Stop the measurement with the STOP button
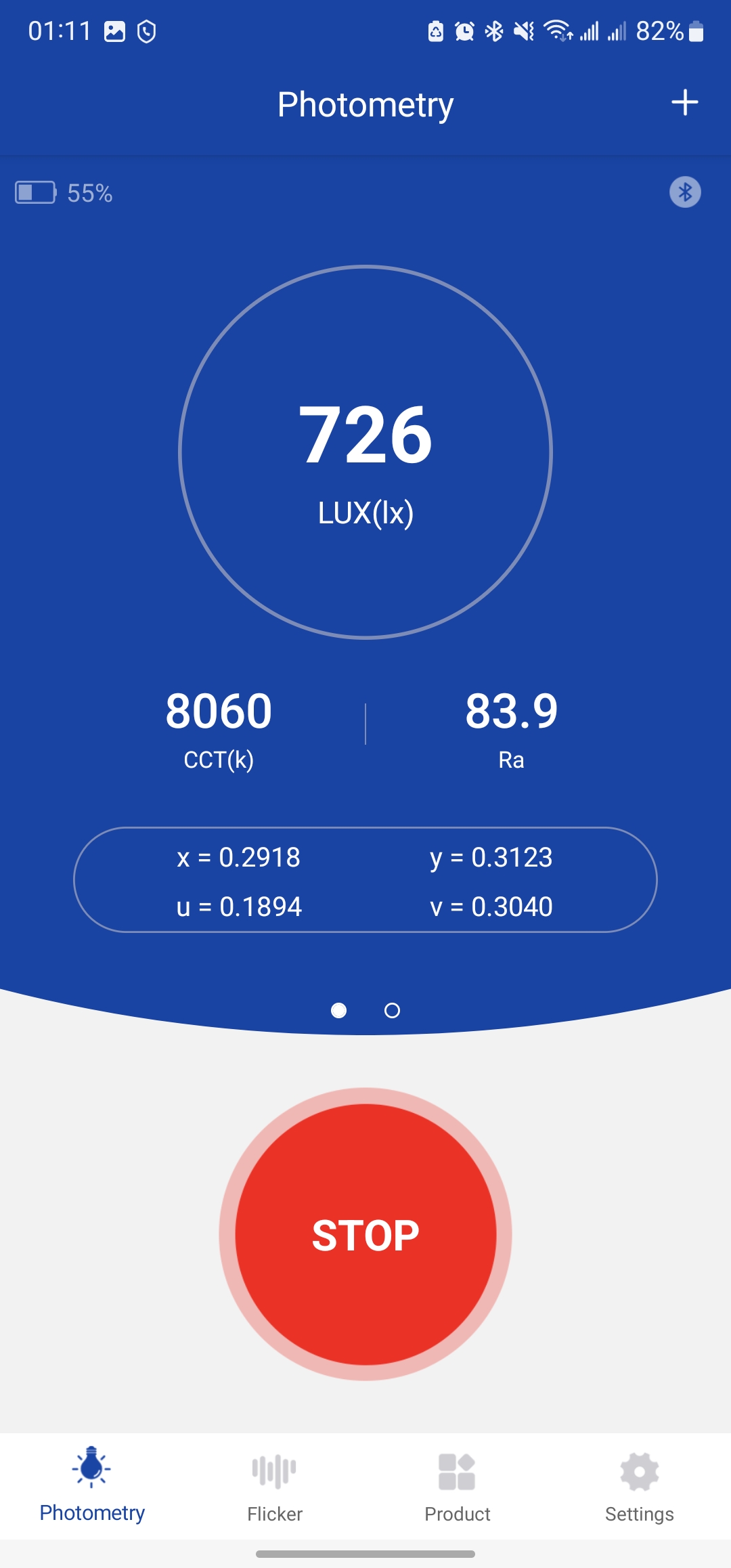This screenshot has width=731, height=1568. coord(365,1234)
